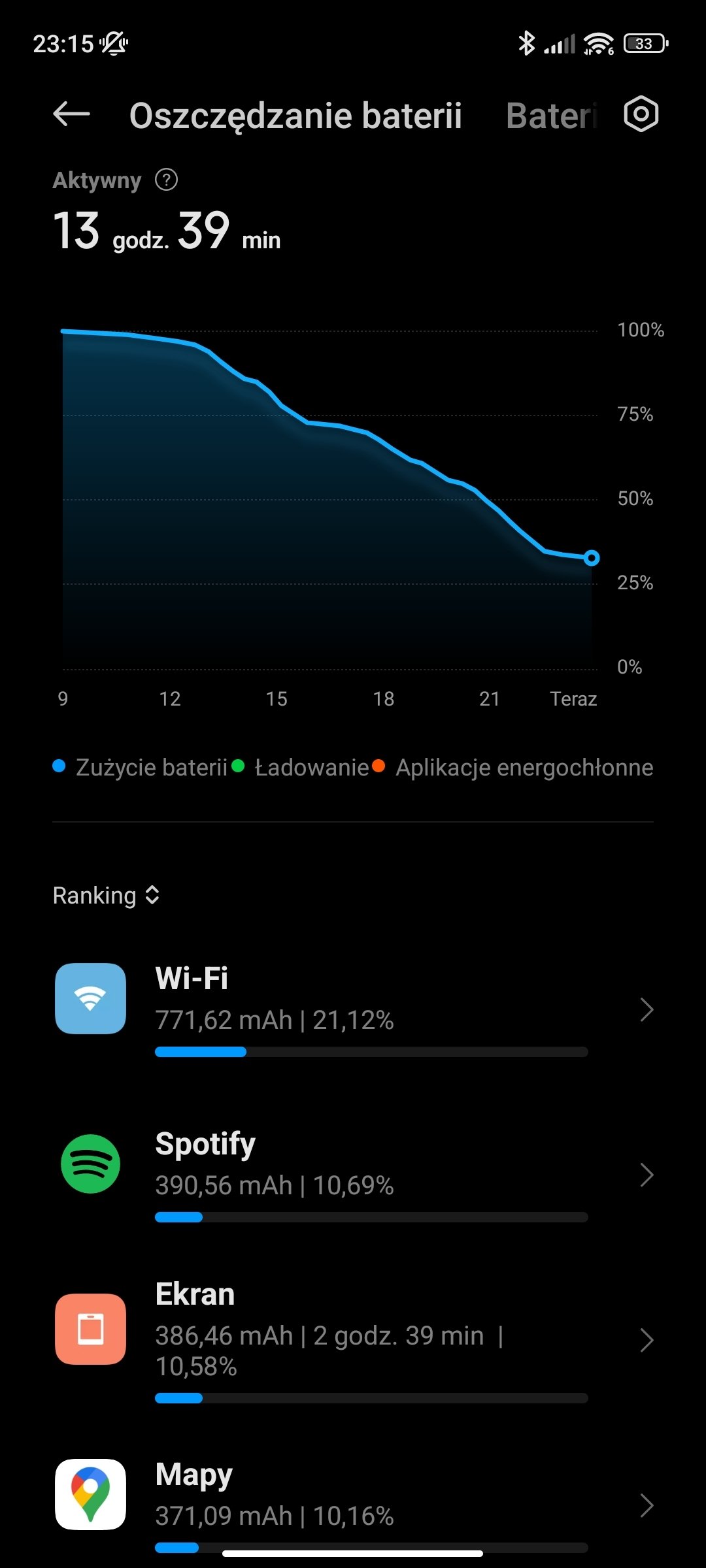This screenshot has height=1568, width=706.
Task: Open battery settings hexagon icon
Action: (641, 114)
